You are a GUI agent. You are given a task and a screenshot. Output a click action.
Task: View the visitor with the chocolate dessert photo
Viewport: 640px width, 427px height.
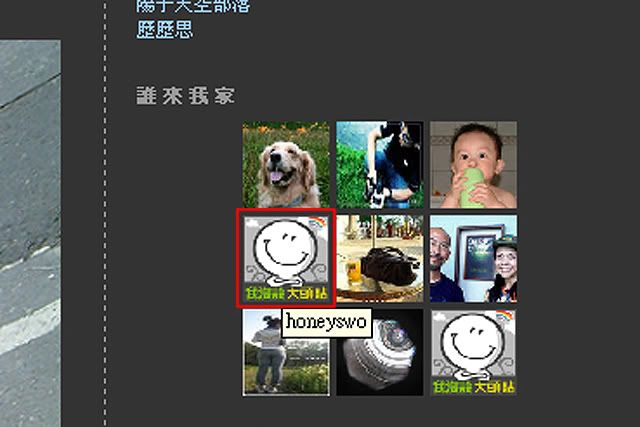[x=379, y=258]
